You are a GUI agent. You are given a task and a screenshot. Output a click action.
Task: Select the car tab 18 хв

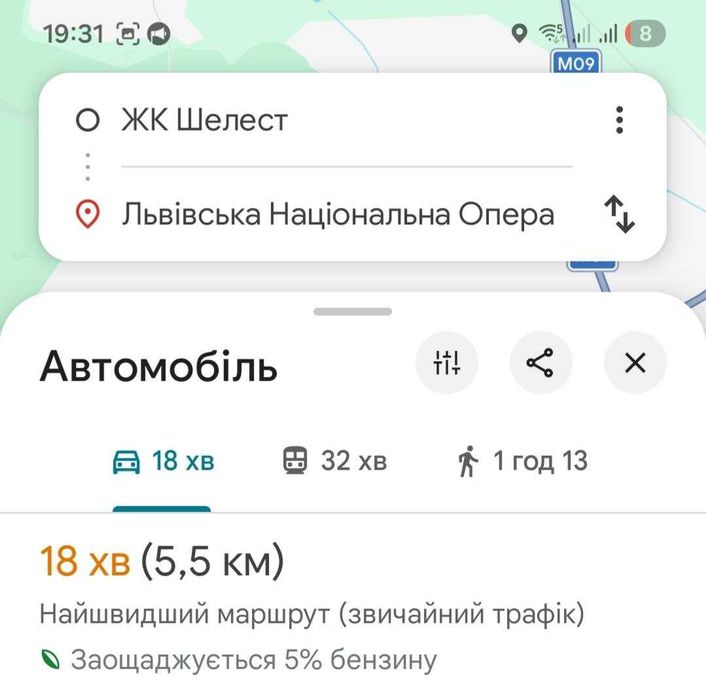click(x=163, y=462)
